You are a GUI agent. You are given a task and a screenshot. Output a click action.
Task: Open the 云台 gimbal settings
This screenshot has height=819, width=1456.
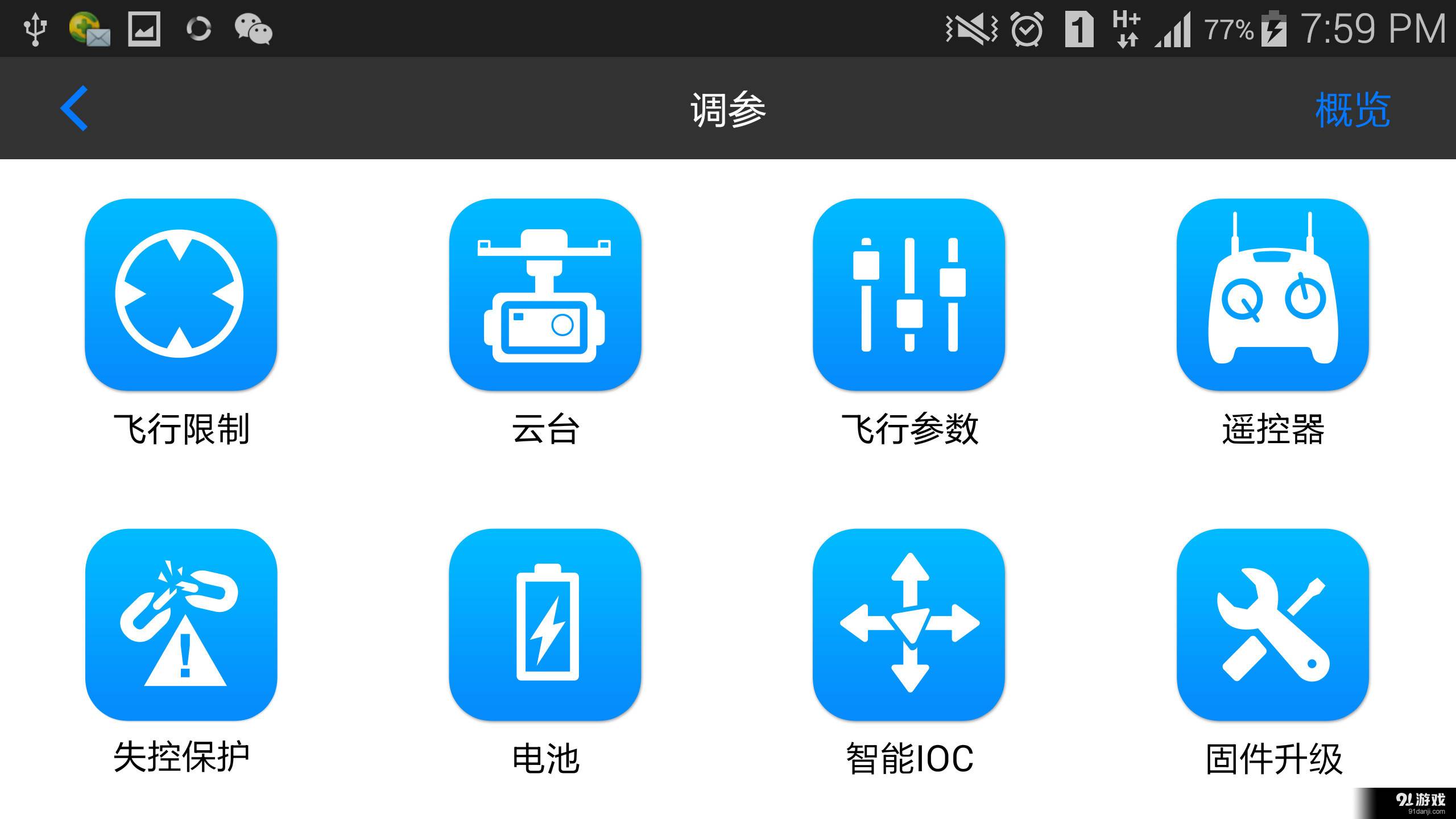[x=545, y=294]
